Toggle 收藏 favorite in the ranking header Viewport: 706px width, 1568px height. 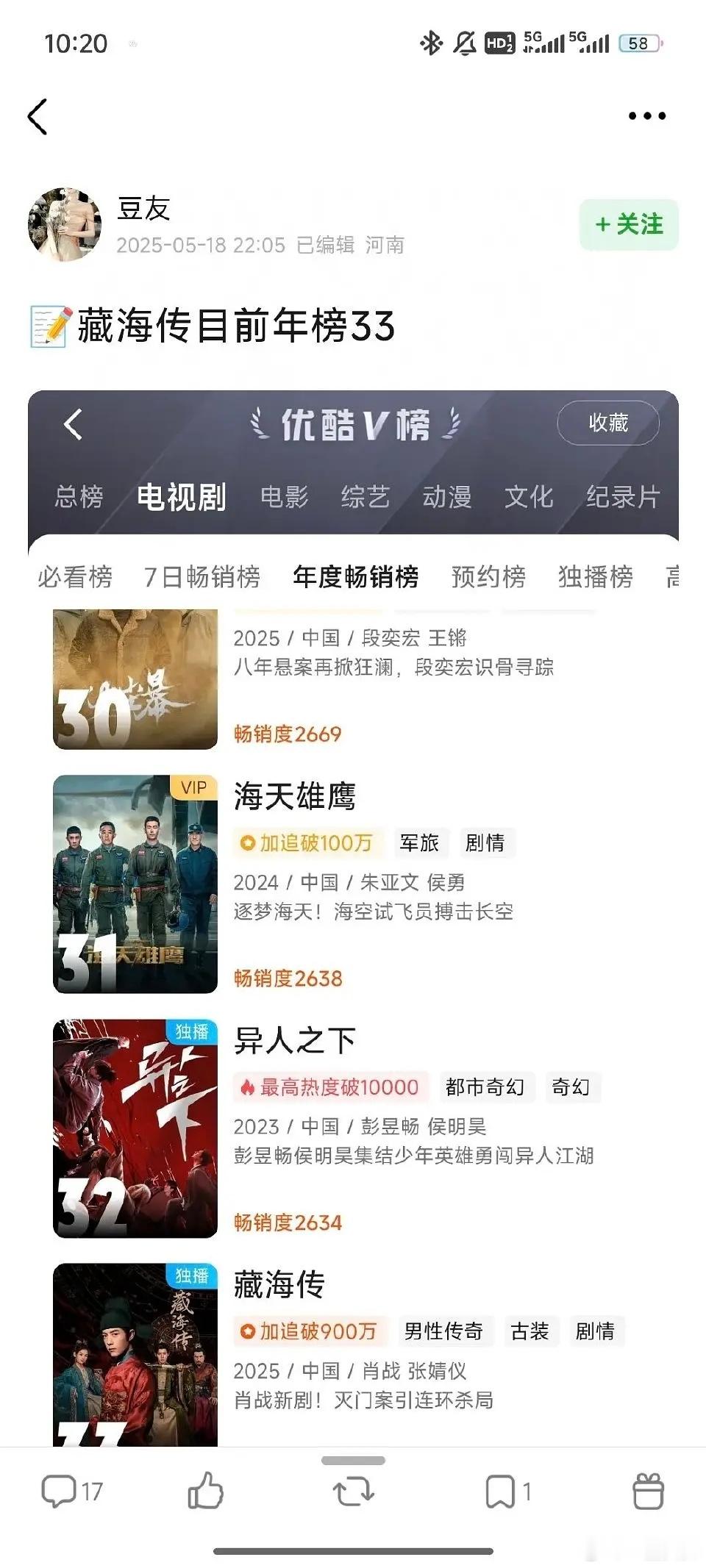pyautogui.click(x=609, y=423)
